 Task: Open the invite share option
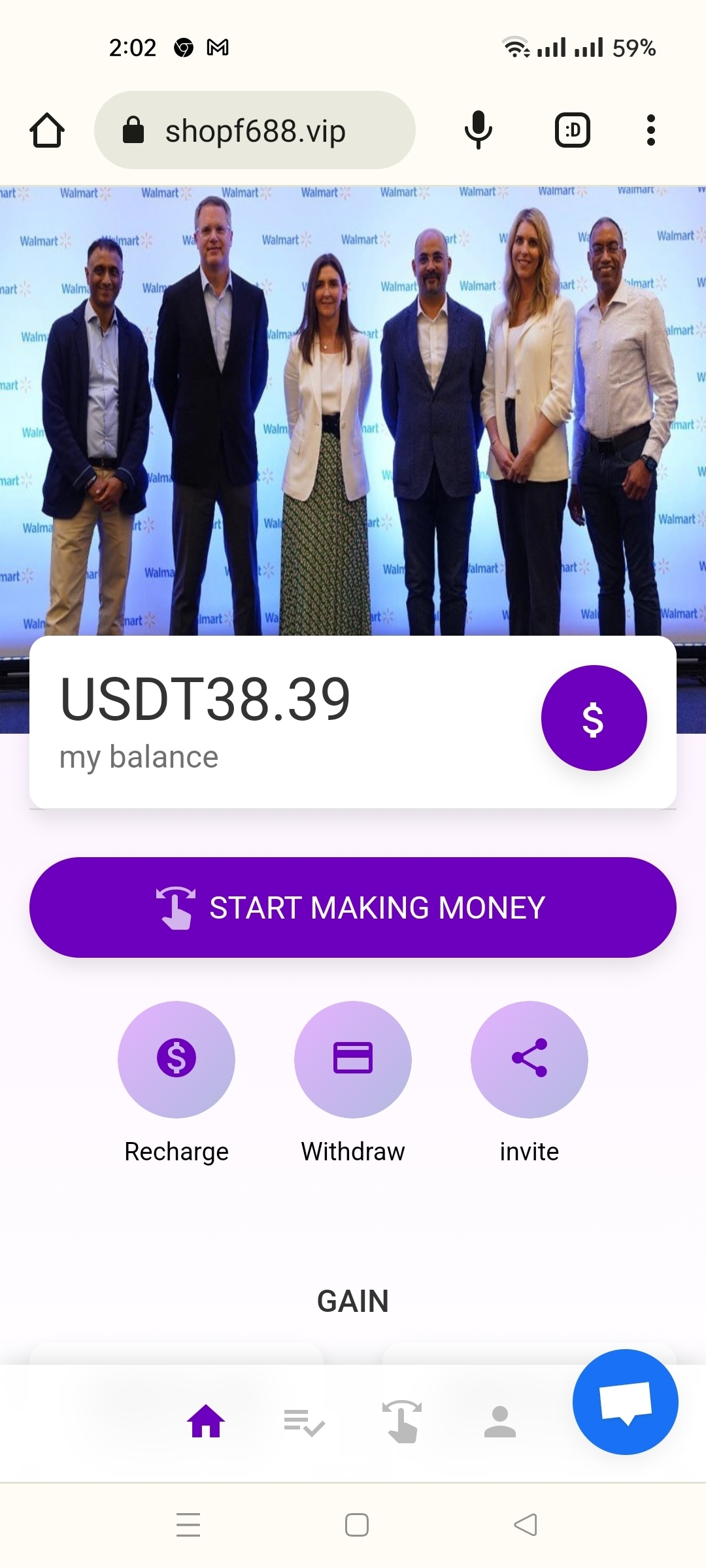point(529,1060)
